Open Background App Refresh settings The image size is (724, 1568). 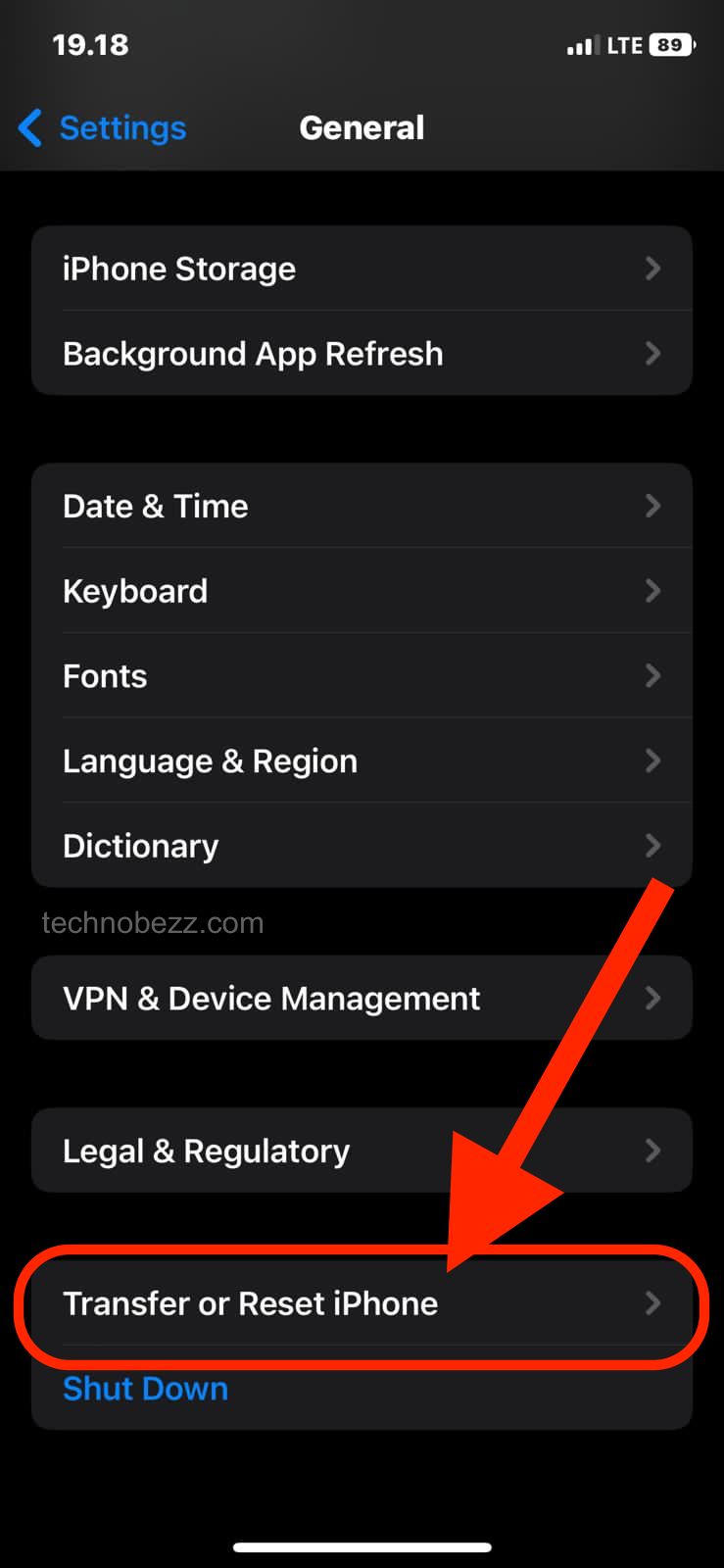[362, 354]
